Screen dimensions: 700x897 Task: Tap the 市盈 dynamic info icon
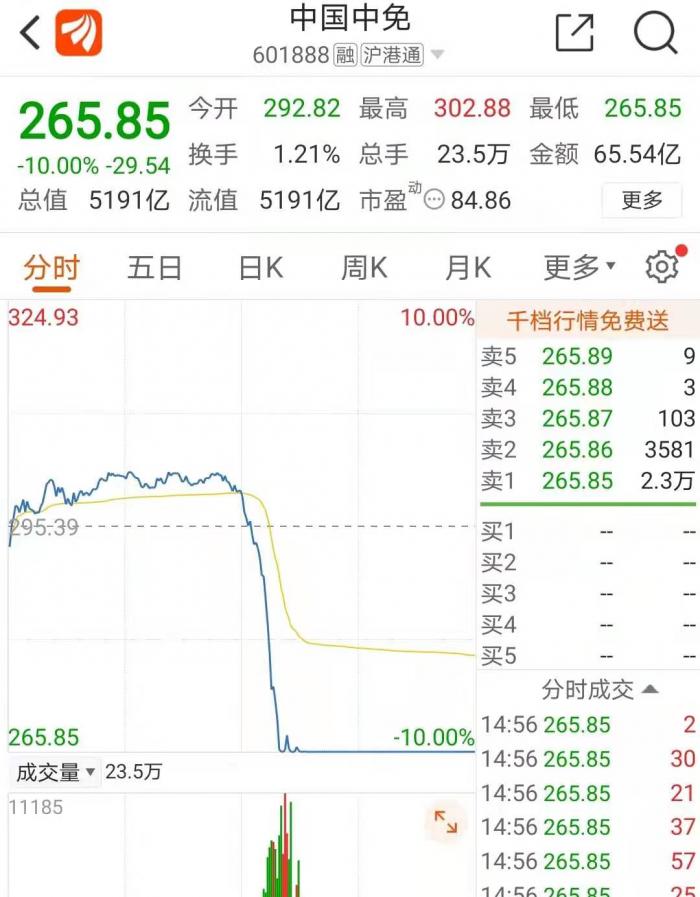pyautogui.click(x=433, y=201)
